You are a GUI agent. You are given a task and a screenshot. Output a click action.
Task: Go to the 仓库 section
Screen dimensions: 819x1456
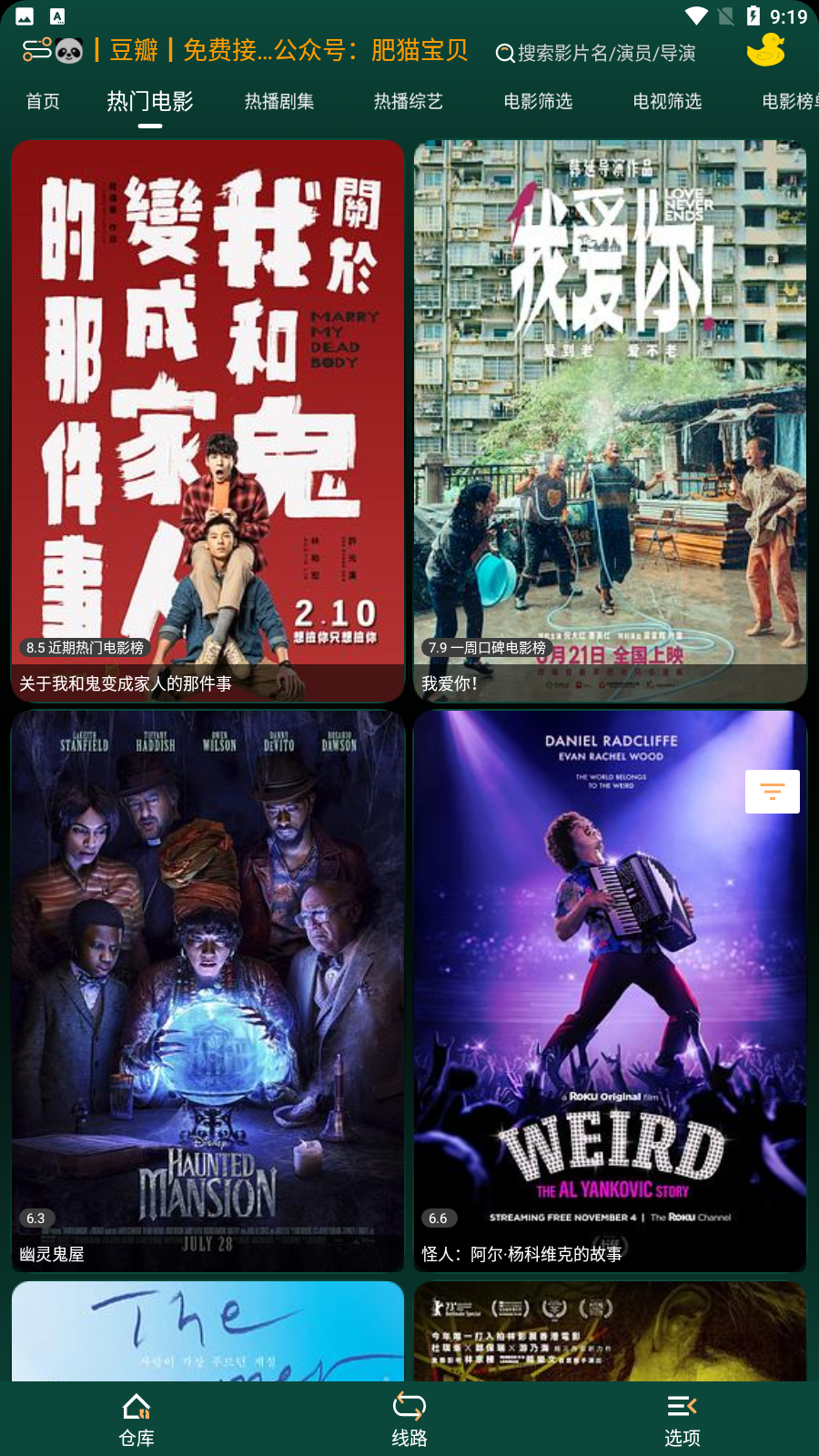(x=136, y=1418)
